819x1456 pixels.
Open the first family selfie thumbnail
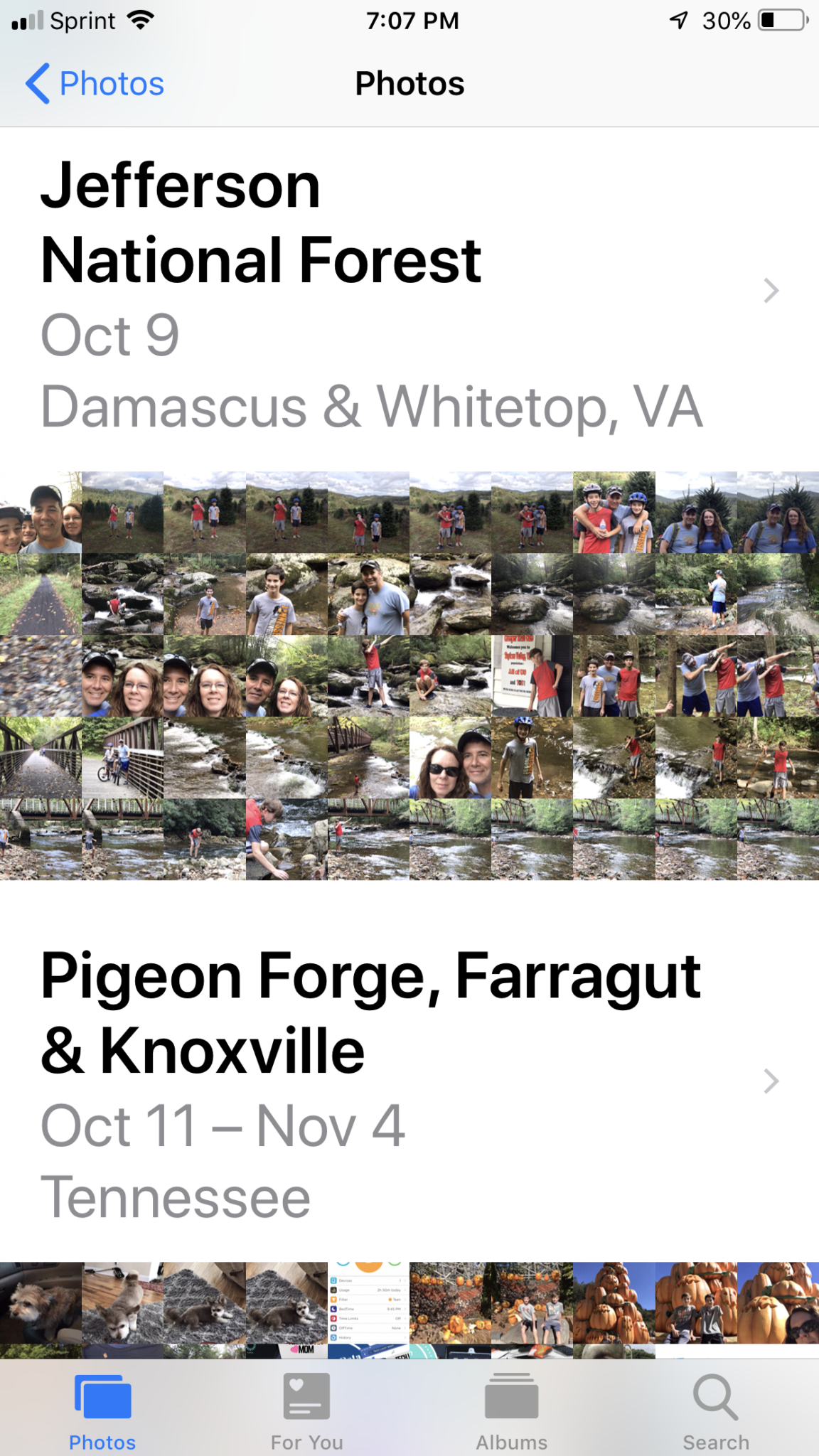(41, 513)
